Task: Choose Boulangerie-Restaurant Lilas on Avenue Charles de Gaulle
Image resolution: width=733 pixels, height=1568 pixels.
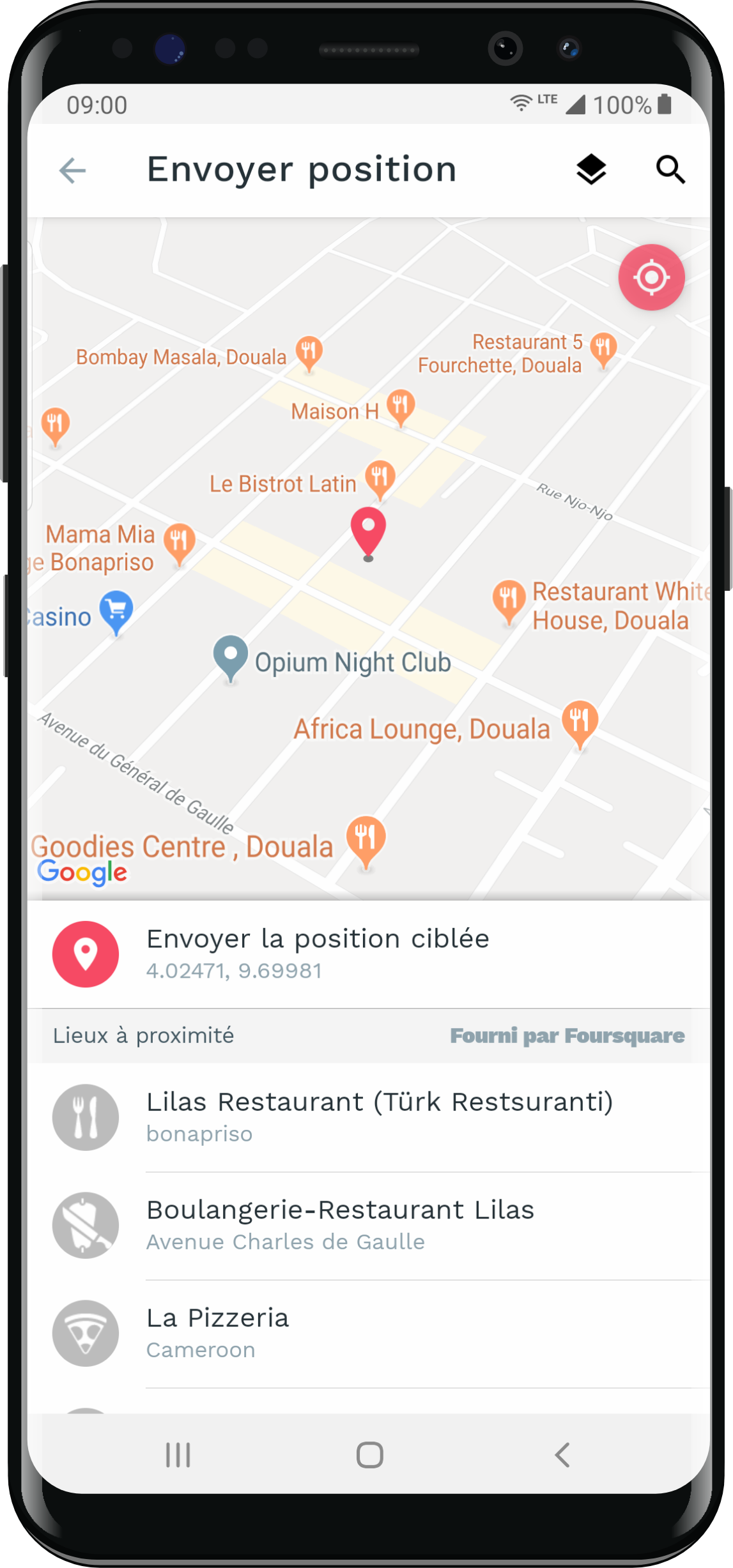Action: [380, 1224]
